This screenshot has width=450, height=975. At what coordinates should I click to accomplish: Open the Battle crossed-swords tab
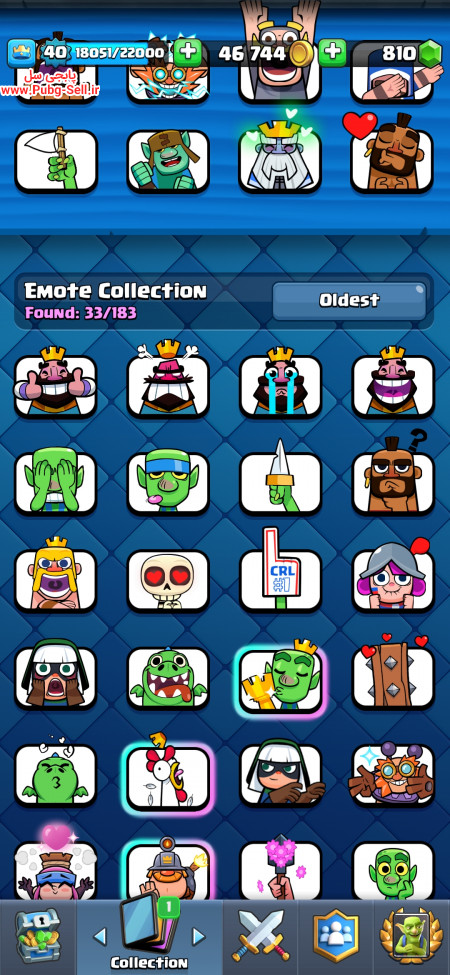pyautogui.click(x=261, y=936)
